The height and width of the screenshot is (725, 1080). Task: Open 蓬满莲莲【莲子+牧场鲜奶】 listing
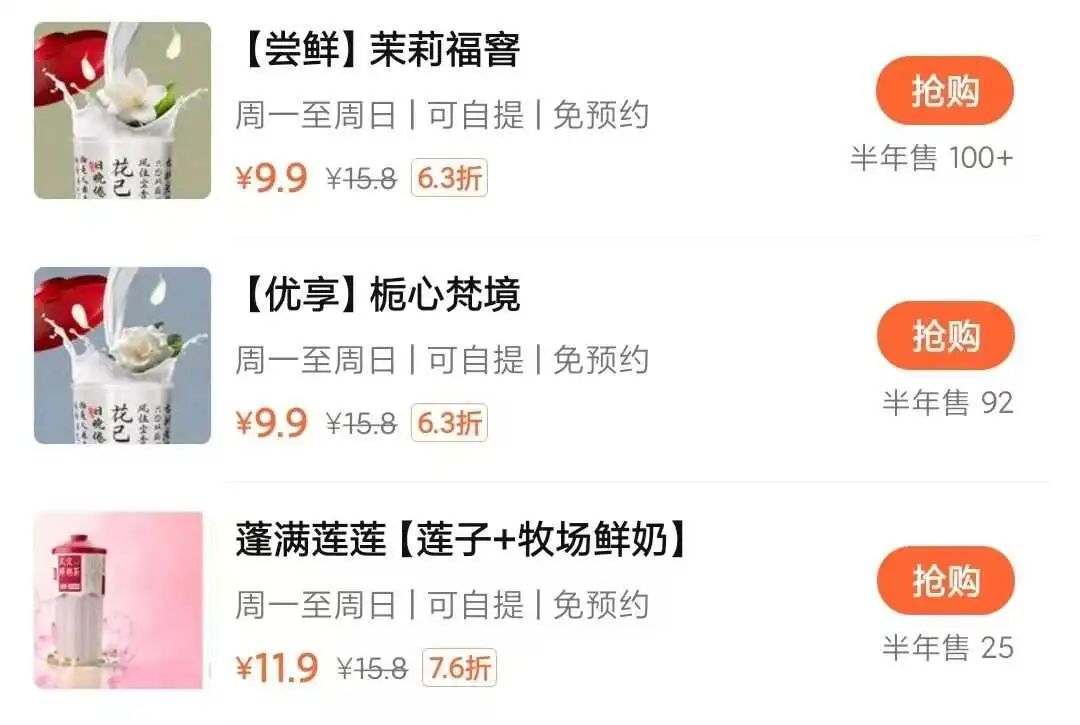462,541
